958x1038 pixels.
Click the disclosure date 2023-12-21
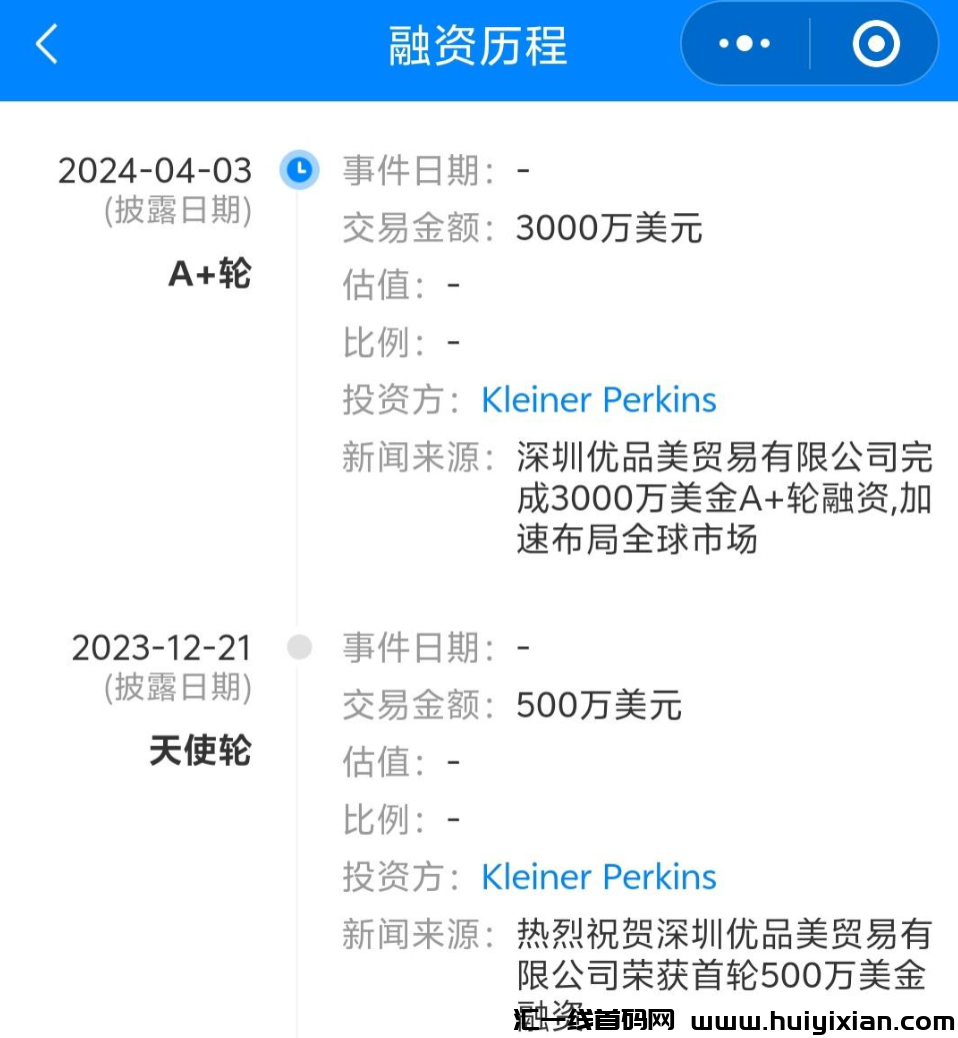pyautogui.click(x=161, y=648)
